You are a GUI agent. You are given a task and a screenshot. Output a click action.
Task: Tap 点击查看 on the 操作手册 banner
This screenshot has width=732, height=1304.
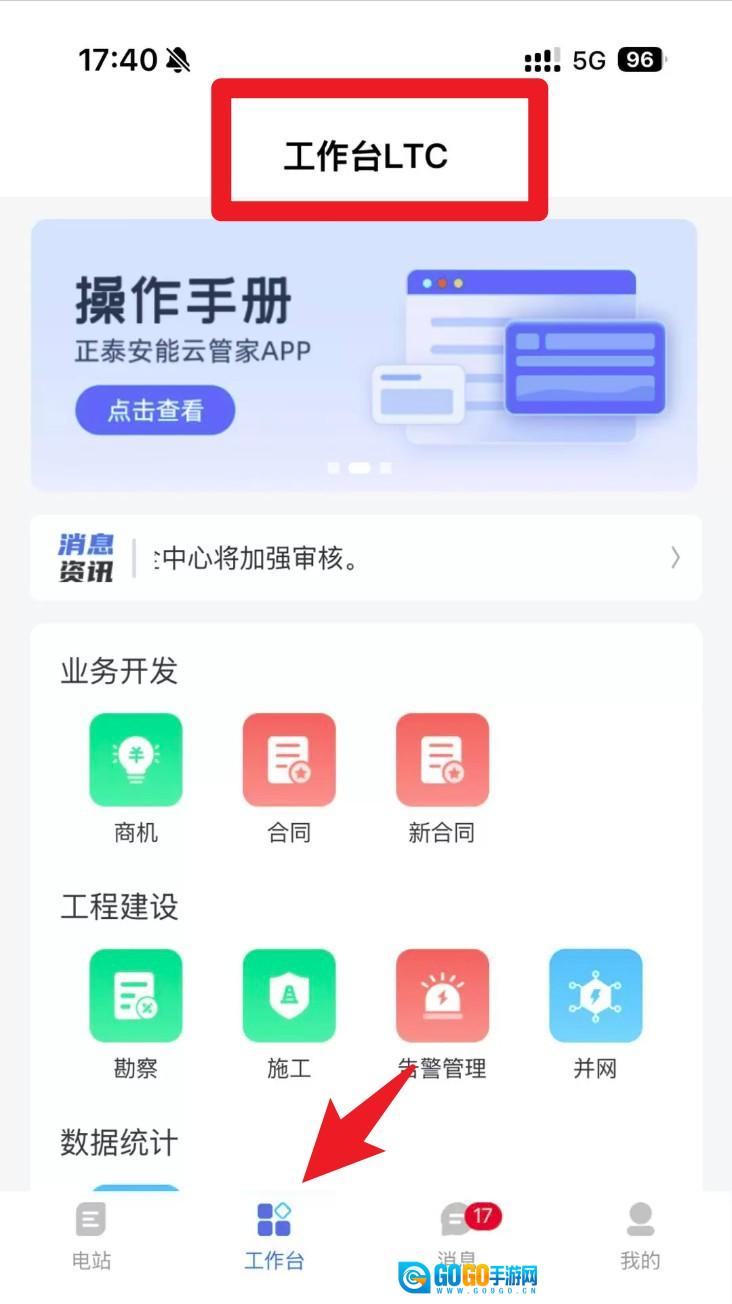155,410
